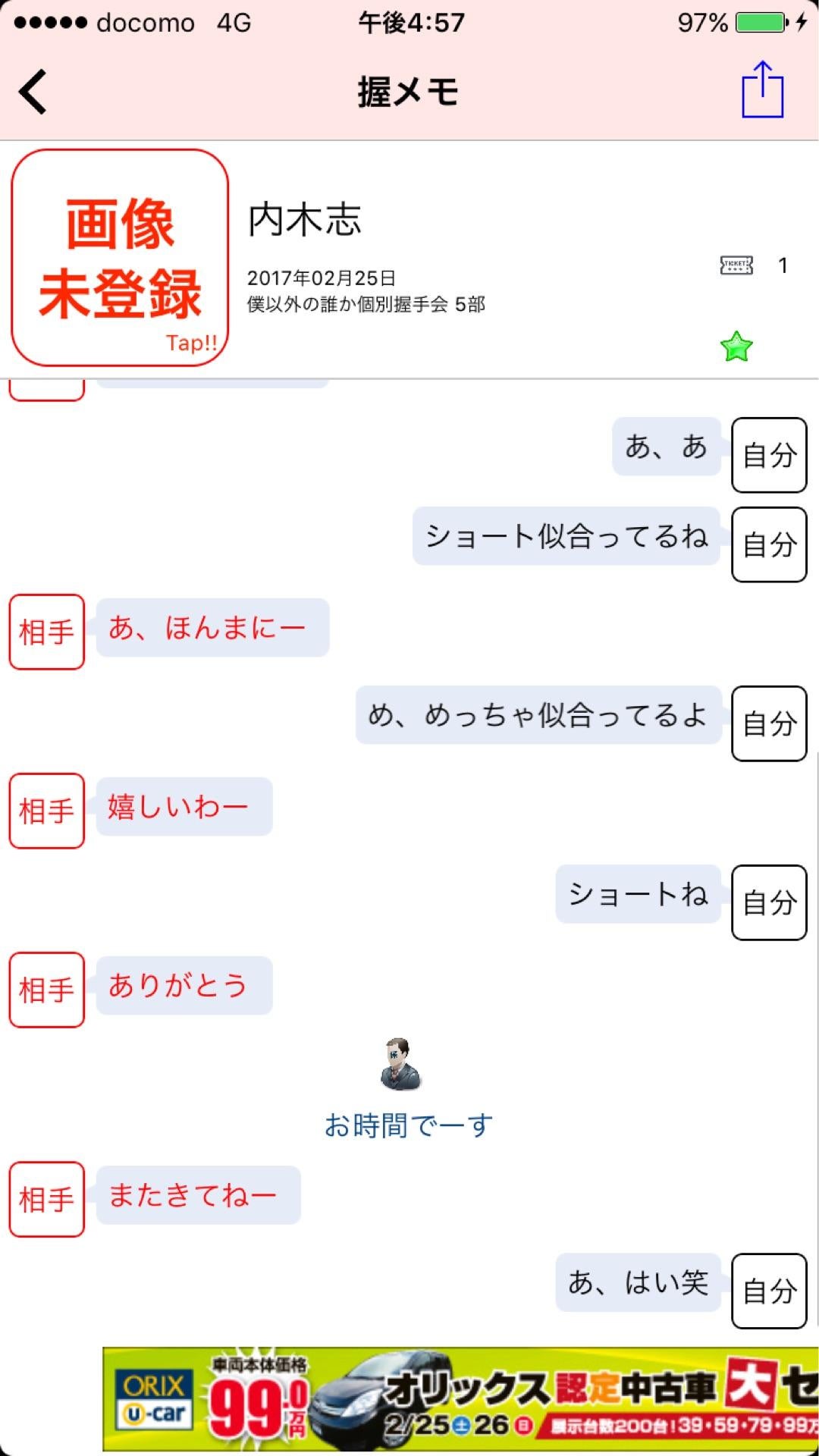Tap the お時間でーす event text
This screenshot has width=819, height=1456.
pyautogui.click(x=407, y=1125)
